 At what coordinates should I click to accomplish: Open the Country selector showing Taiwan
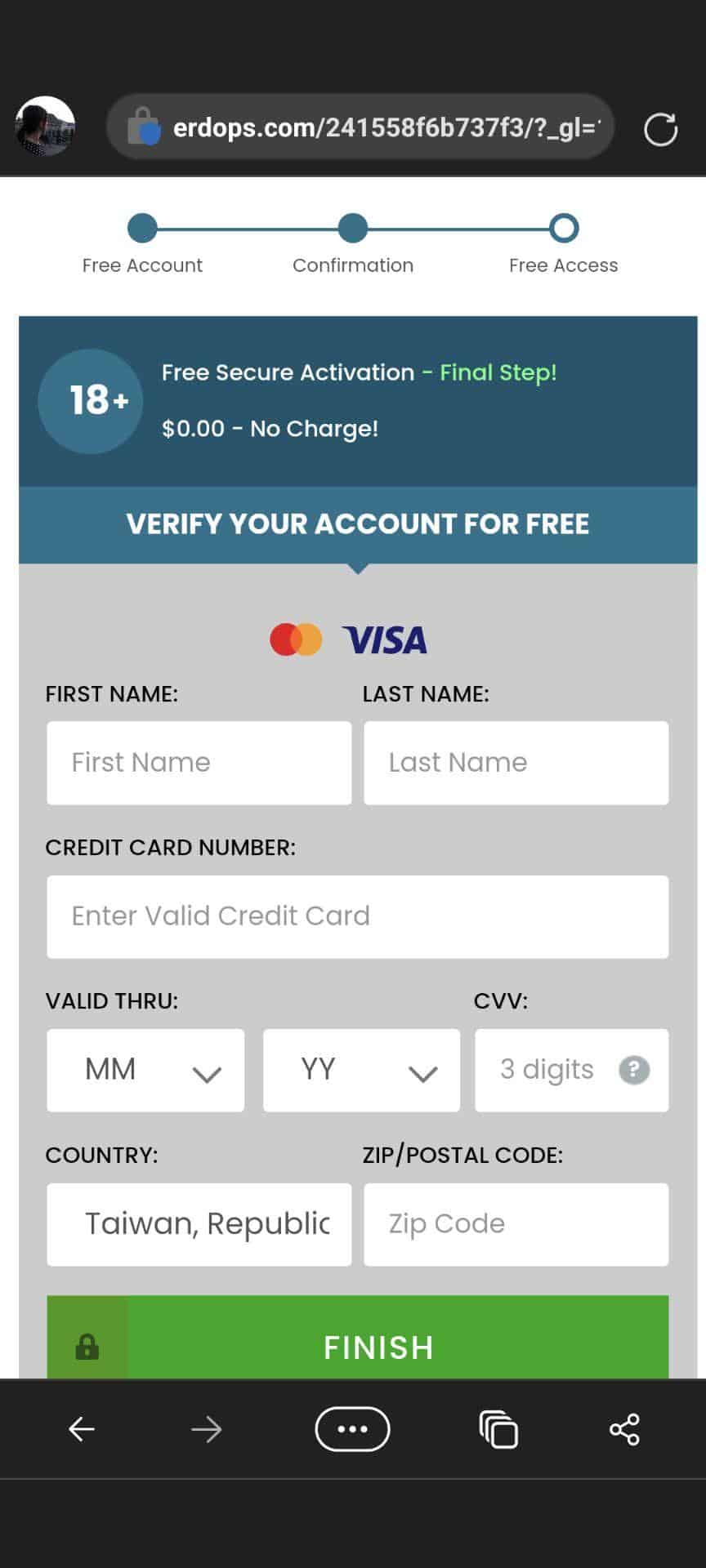tap(199, 1224)
